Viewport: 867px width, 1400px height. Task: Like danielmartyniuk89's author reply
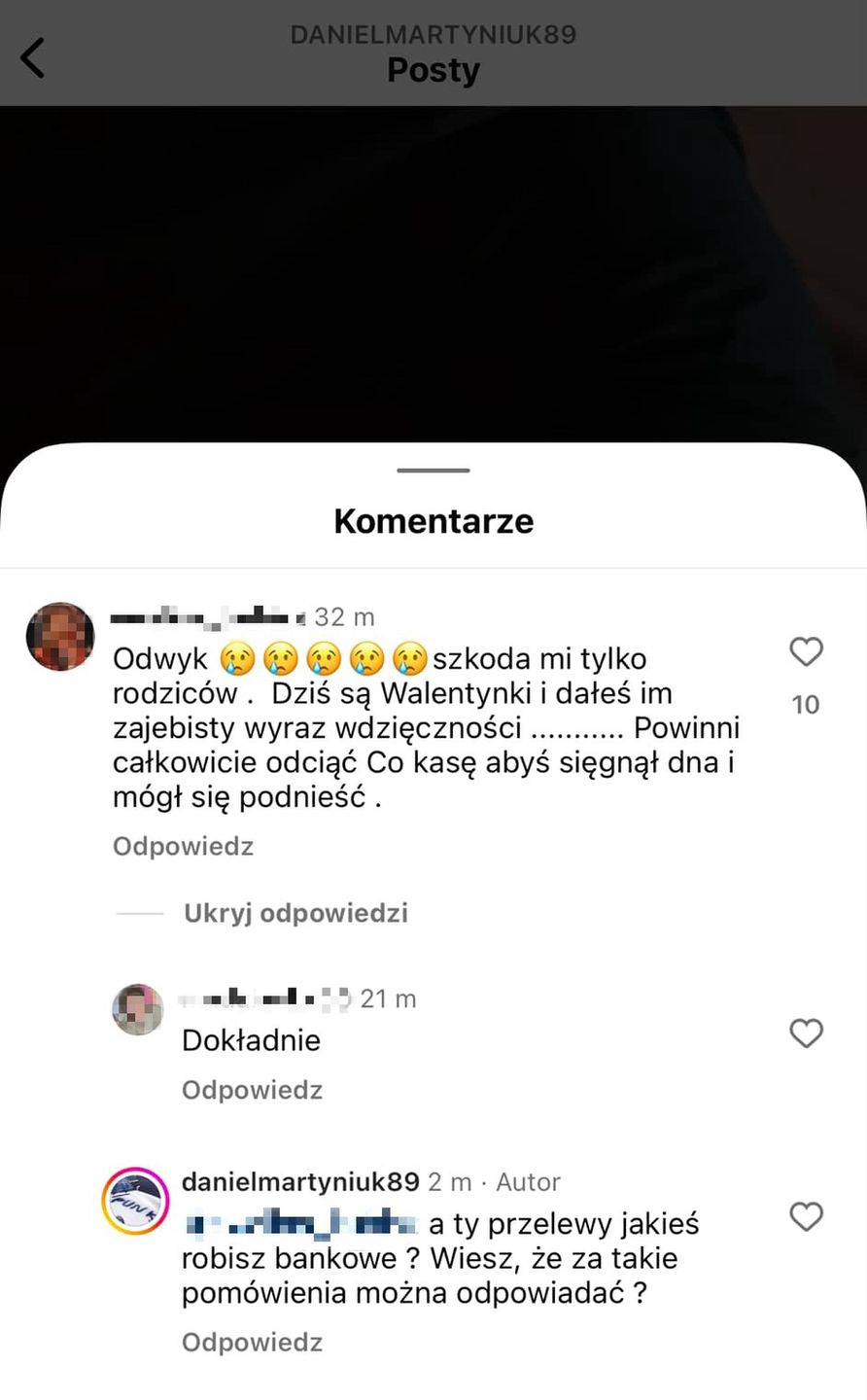tap(806, 1216)
